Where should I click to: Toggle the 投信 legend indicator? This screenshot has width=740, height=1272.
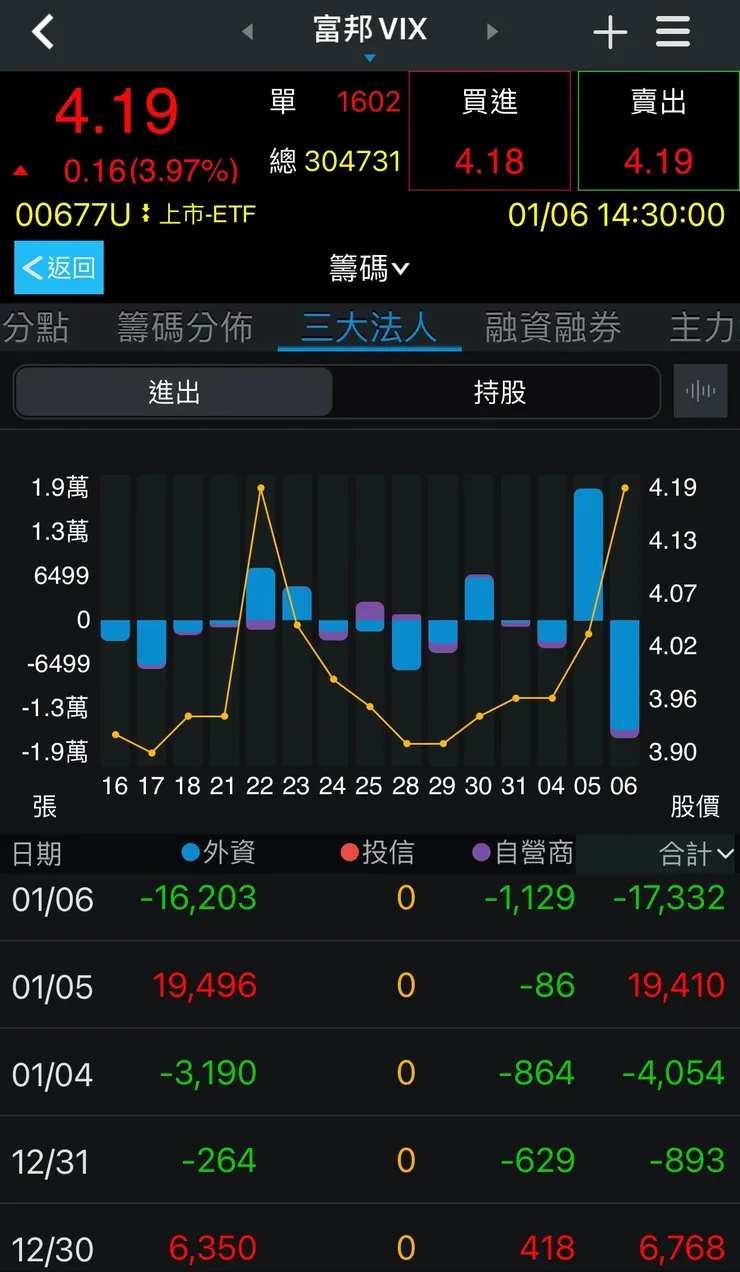point(352,853)
